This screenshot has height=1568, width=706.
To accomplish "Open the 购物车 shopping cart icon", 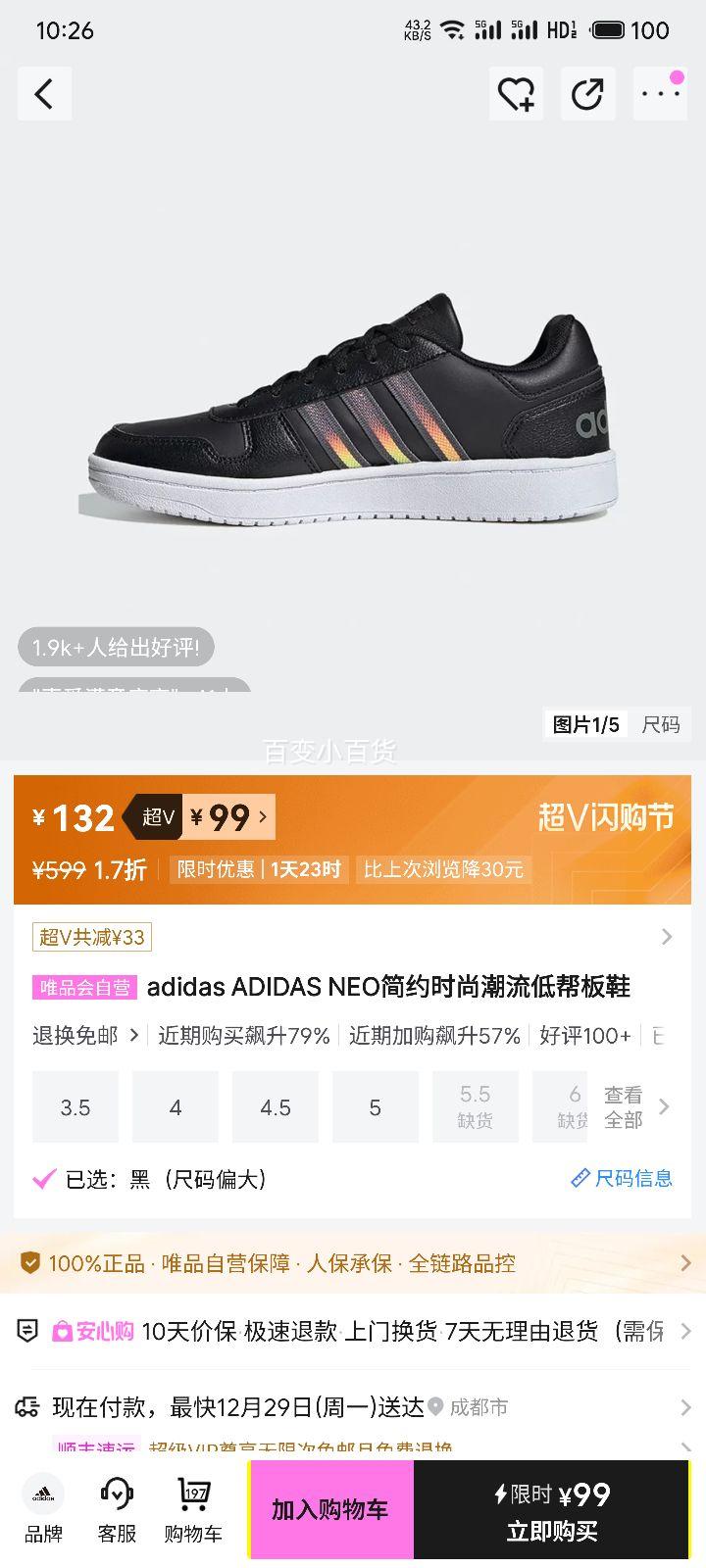I will click(x=192, y=1509).
